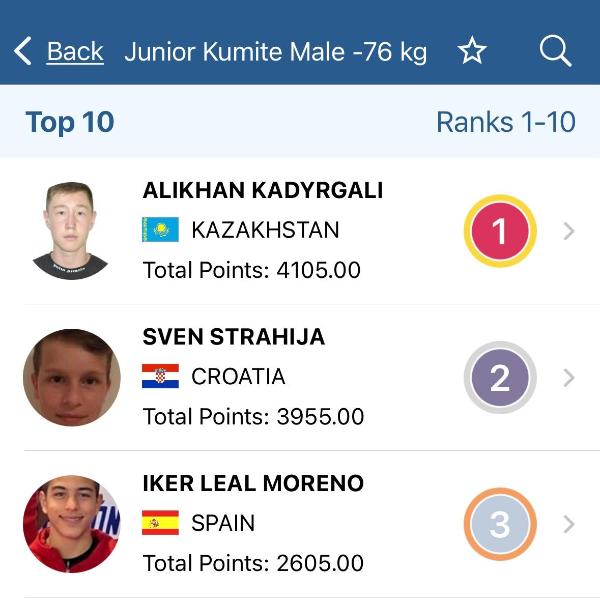Go back to the previous screen
The image size is (600, 600).
[60, 51]
